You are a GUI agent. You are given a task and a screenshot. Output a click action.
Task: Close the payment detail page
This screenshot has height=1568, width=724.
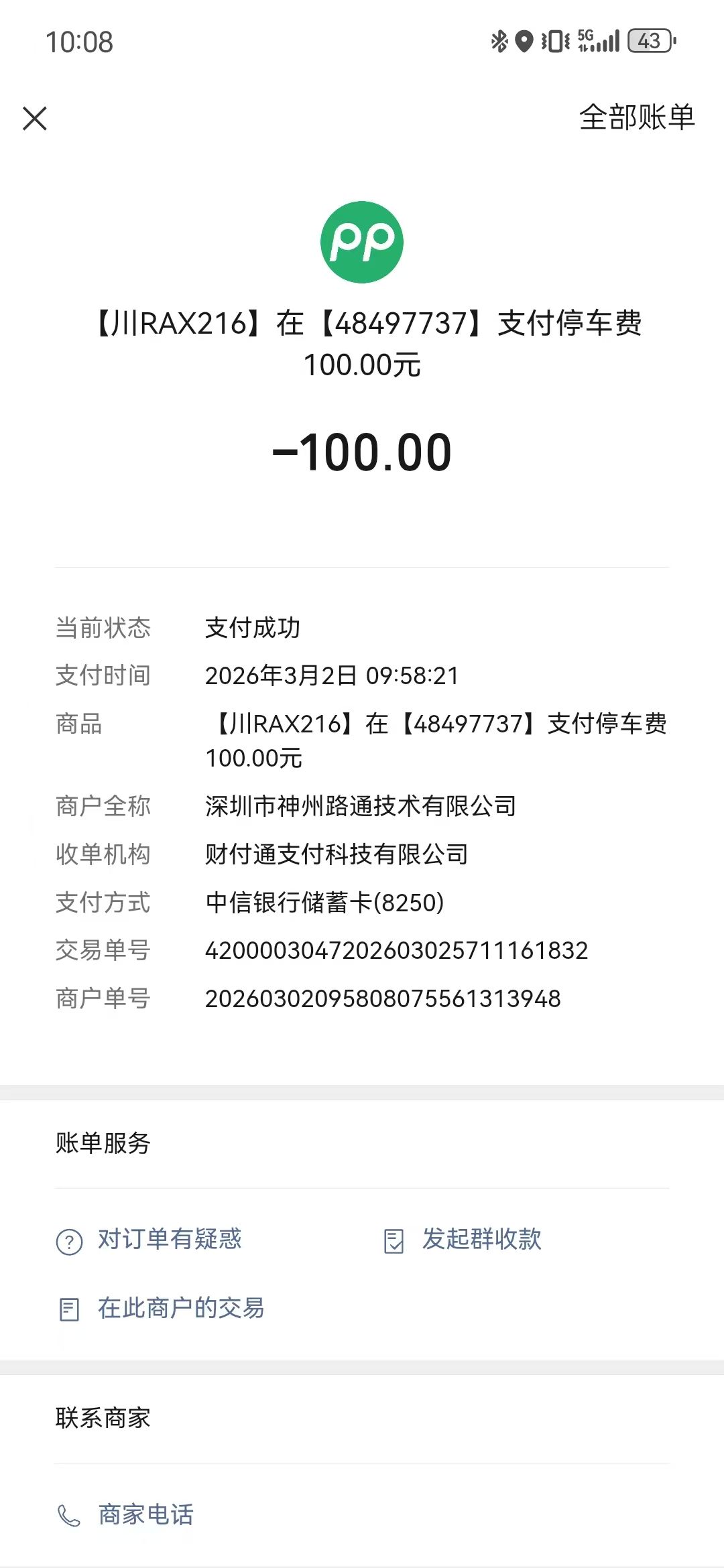(35, 119)
